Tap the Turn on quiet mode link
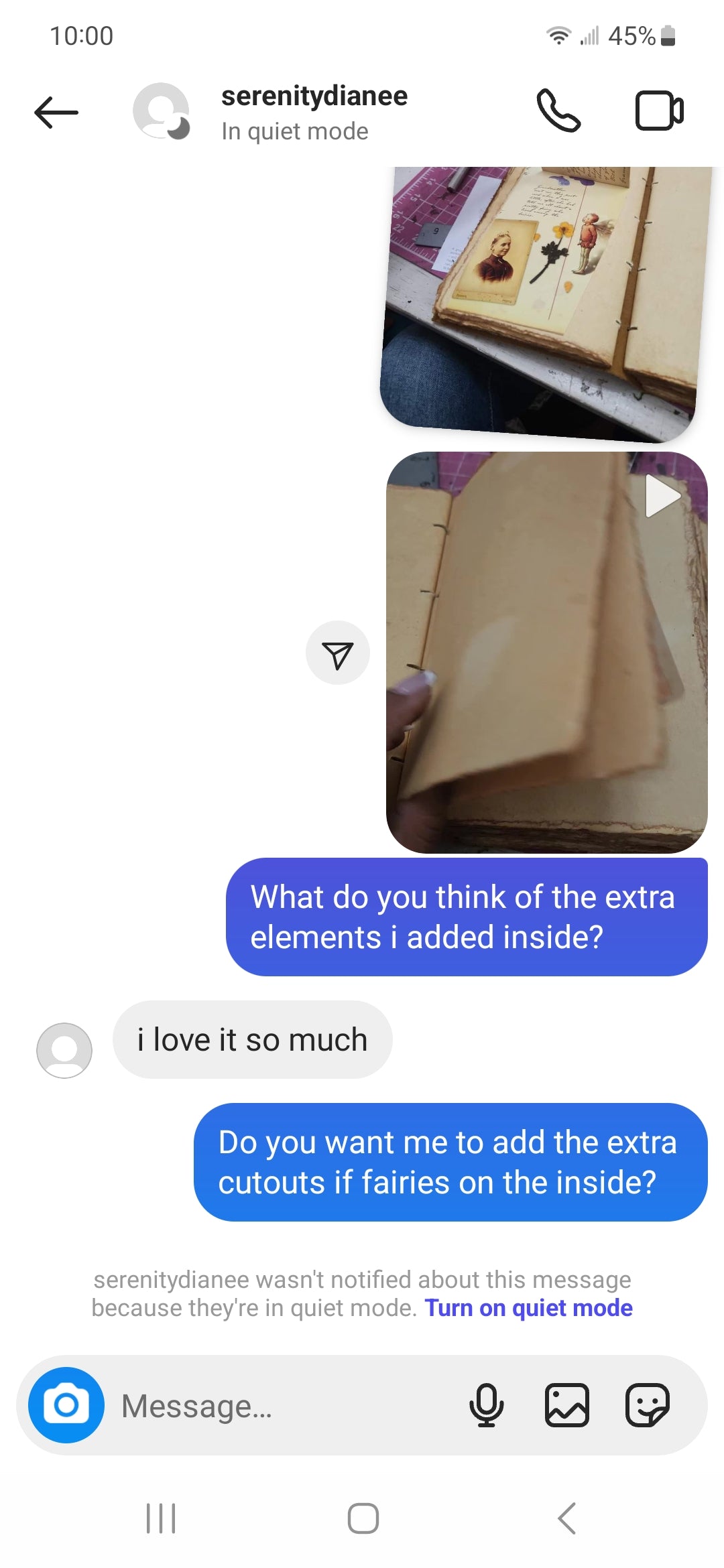 pos(528,1307)
